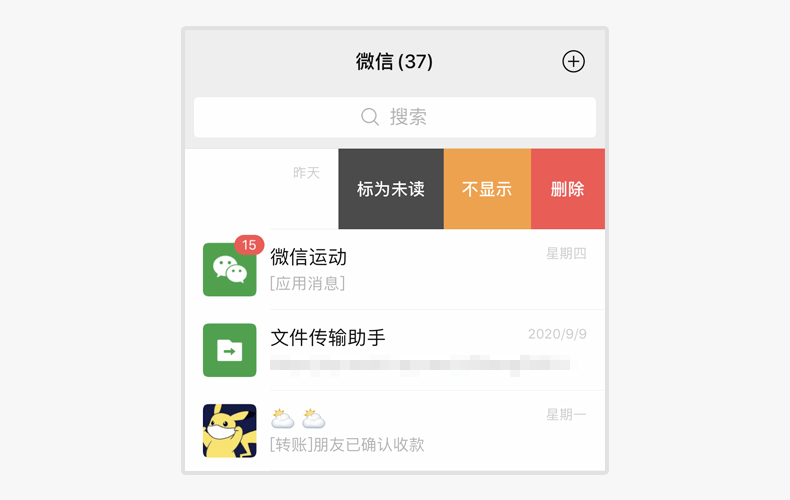790x500 pixels.
Task: Tap the 搜索 search box
Action: coord(394,117)
